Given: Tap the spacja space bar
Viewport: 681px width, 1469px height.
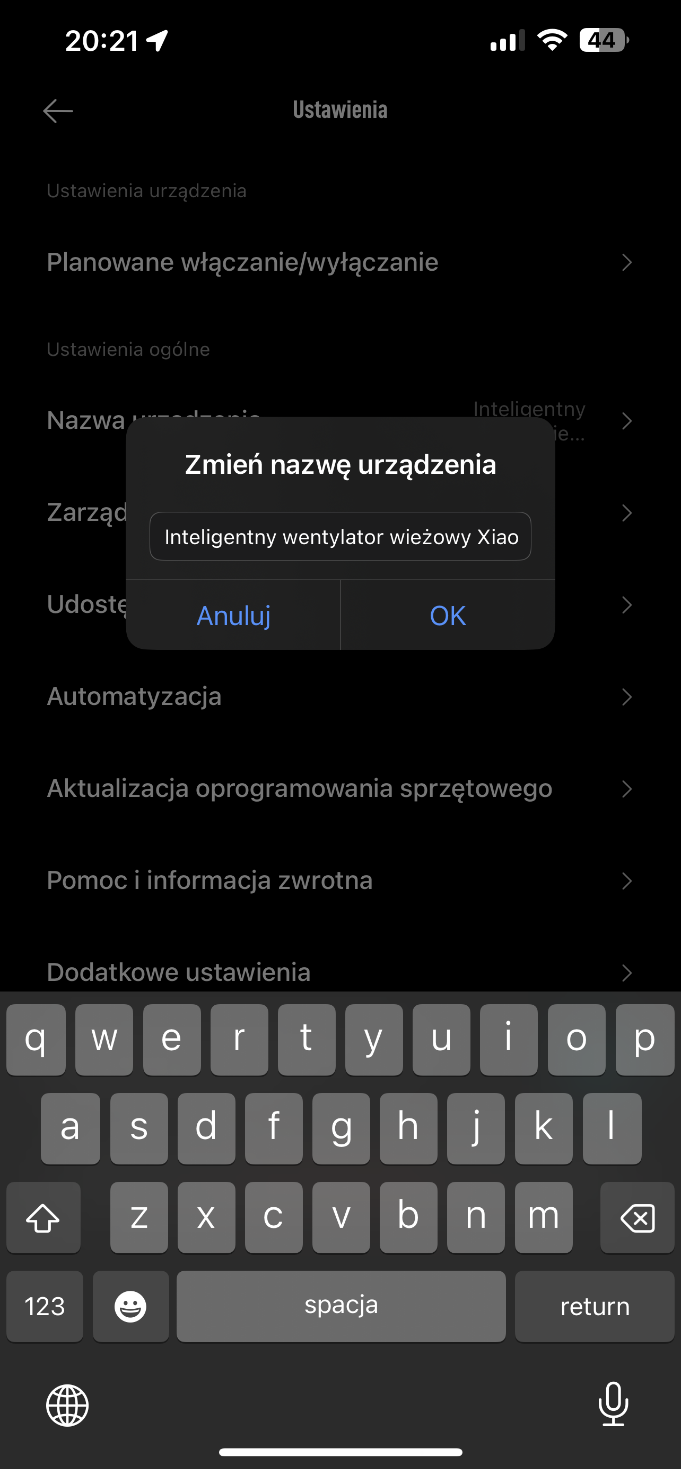Looking at the screenshot, I should (x=341, y=1306).
